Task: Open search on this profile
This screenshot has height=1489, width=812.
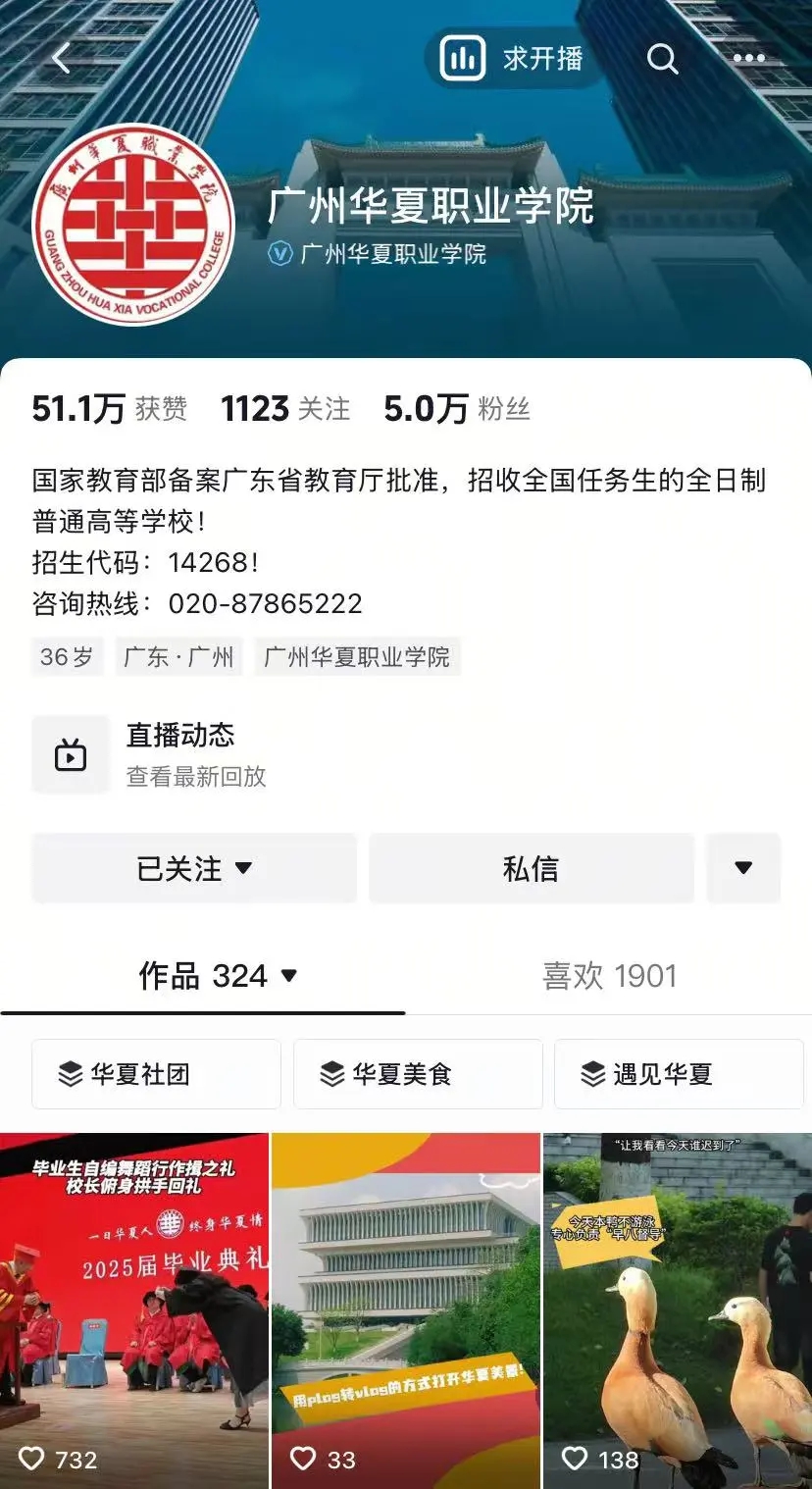Action: [x=663, y=59]
